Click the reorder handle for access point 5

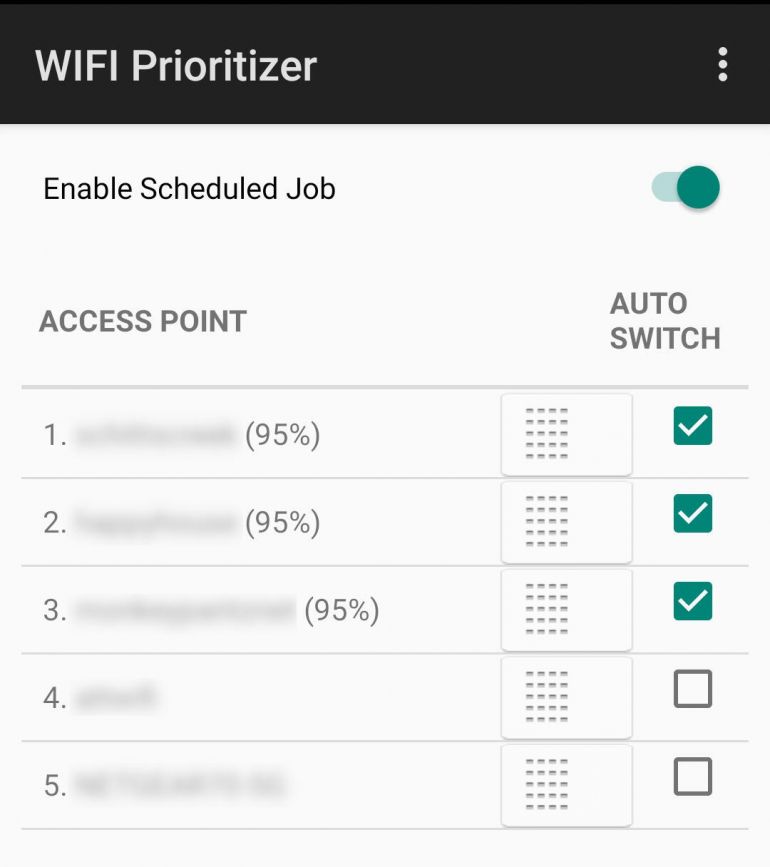click(566, 785)
